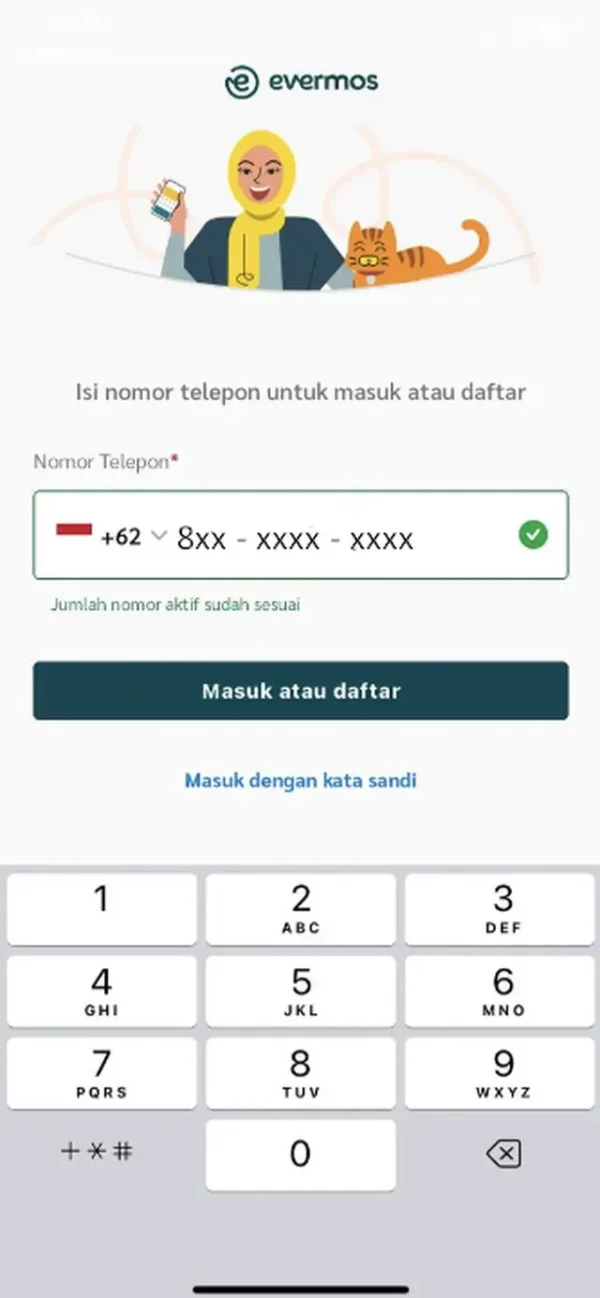600x1298 pixels.
Task: Tap the backspace key on the keypad
Action: coord(503,1155)
